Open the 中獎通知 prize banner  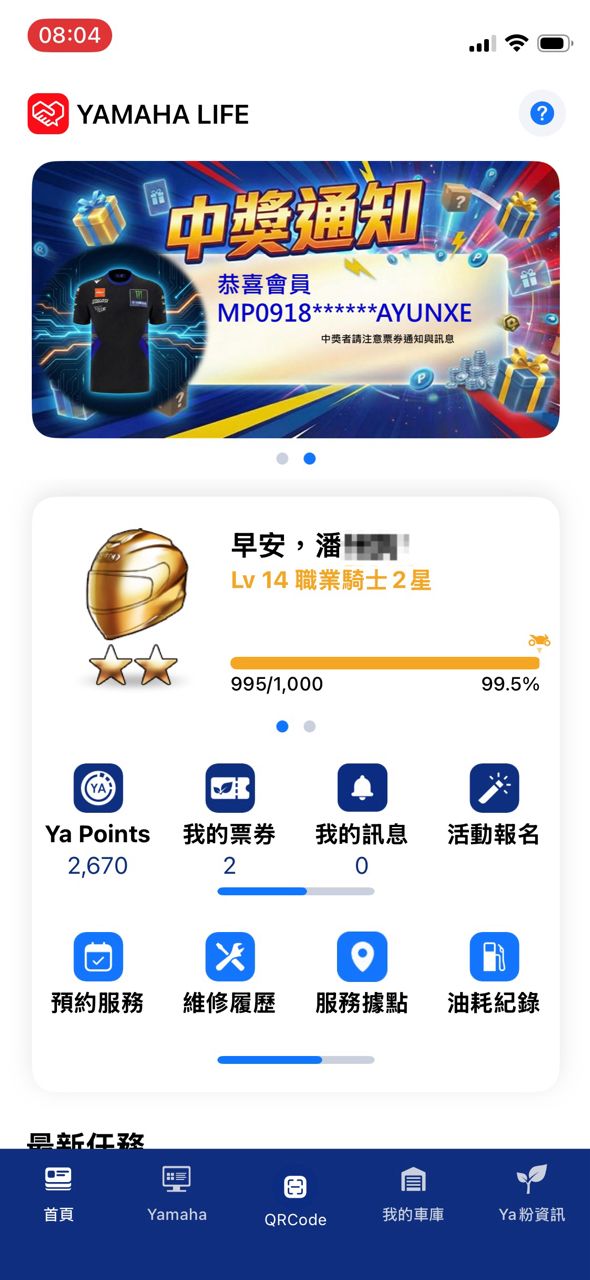click(296, 300)
